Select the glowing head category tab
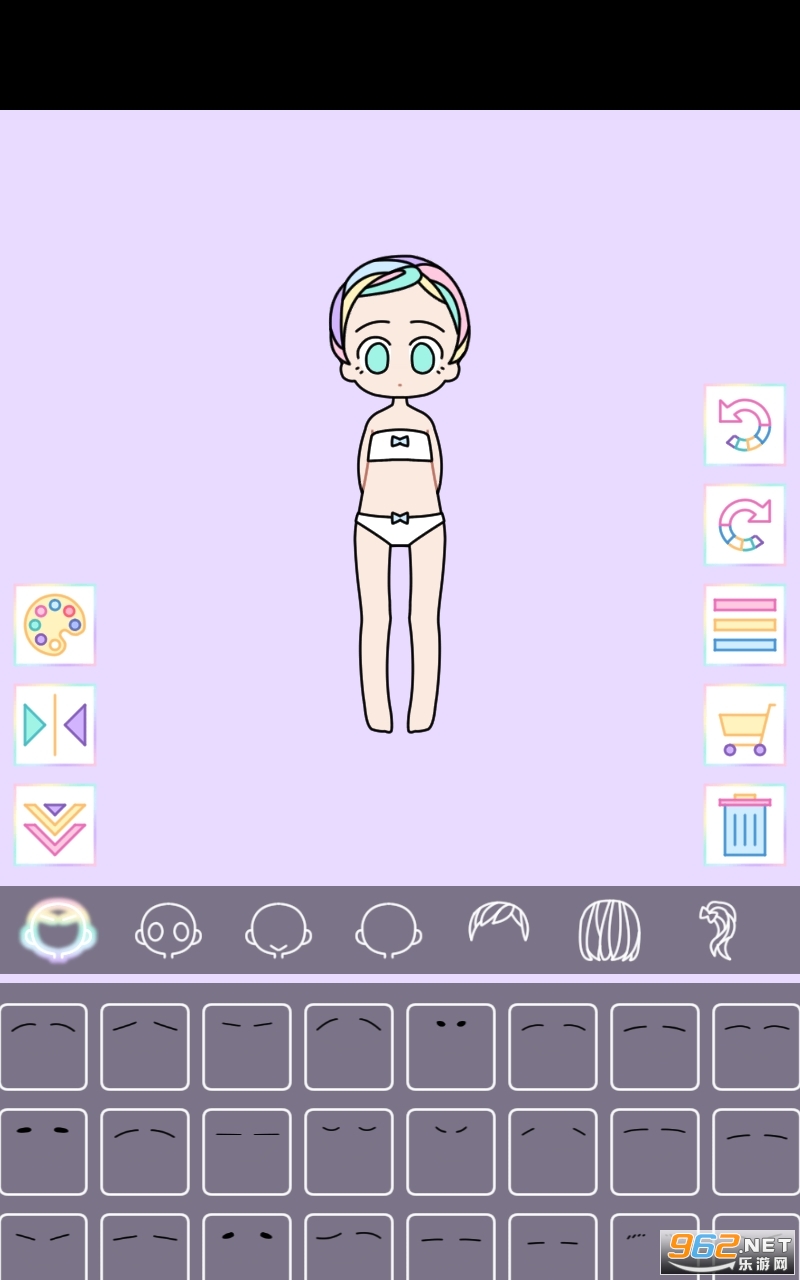Viewport: 800px width, 1280px height. [58, 930]
